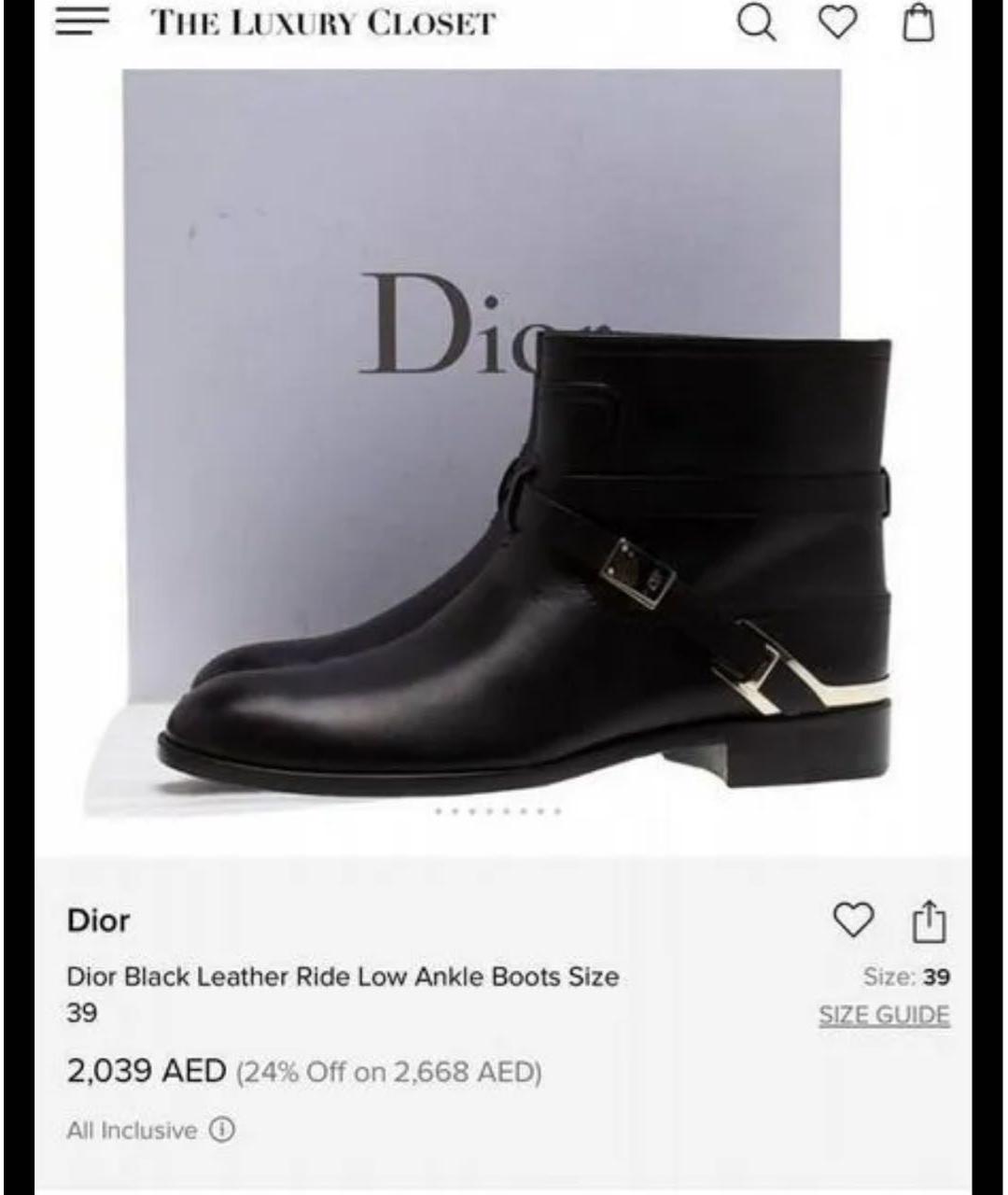This screenshot has width=1008, height=1195.
Task: Click the share icon next to product heart
Action: tap(929, 921)
